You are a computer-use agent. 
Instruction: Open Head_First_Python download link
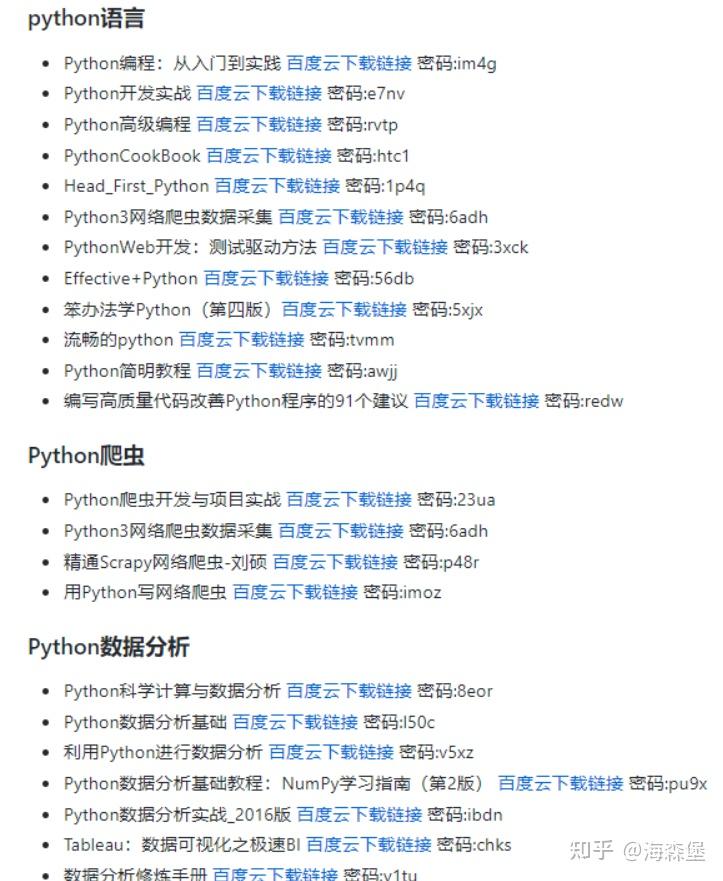tap(277, 186)
